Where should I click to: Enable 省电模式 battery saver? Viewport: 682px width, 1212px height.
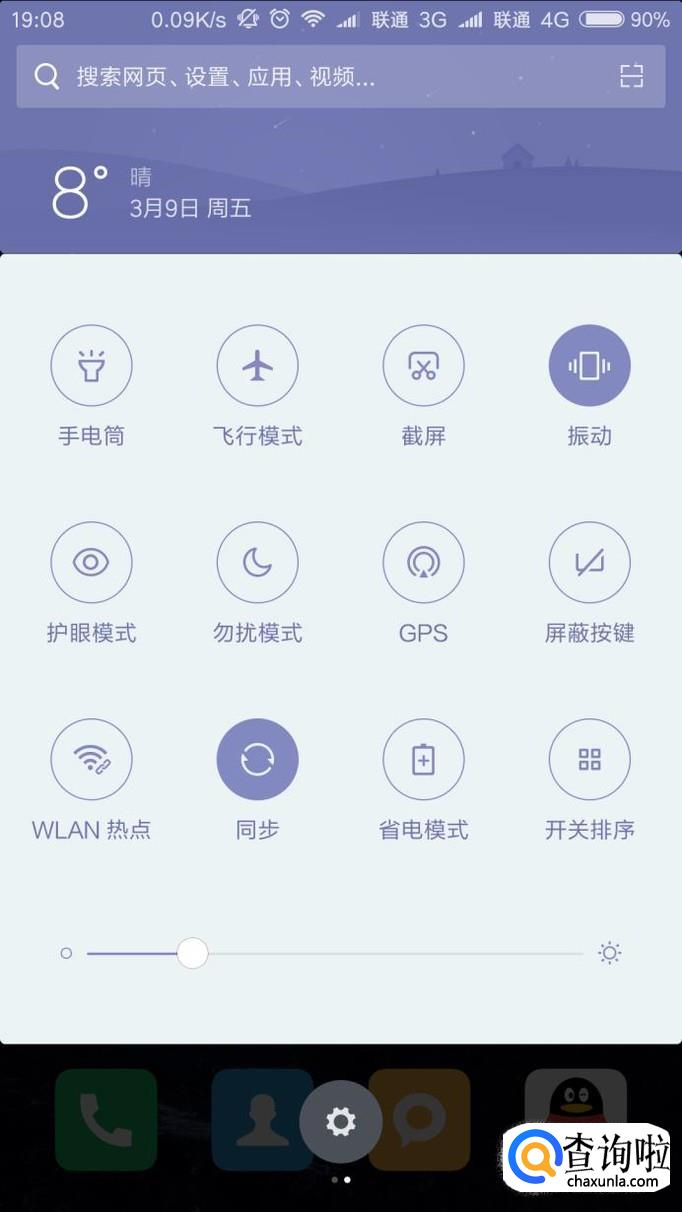click(x=423, y=760)
